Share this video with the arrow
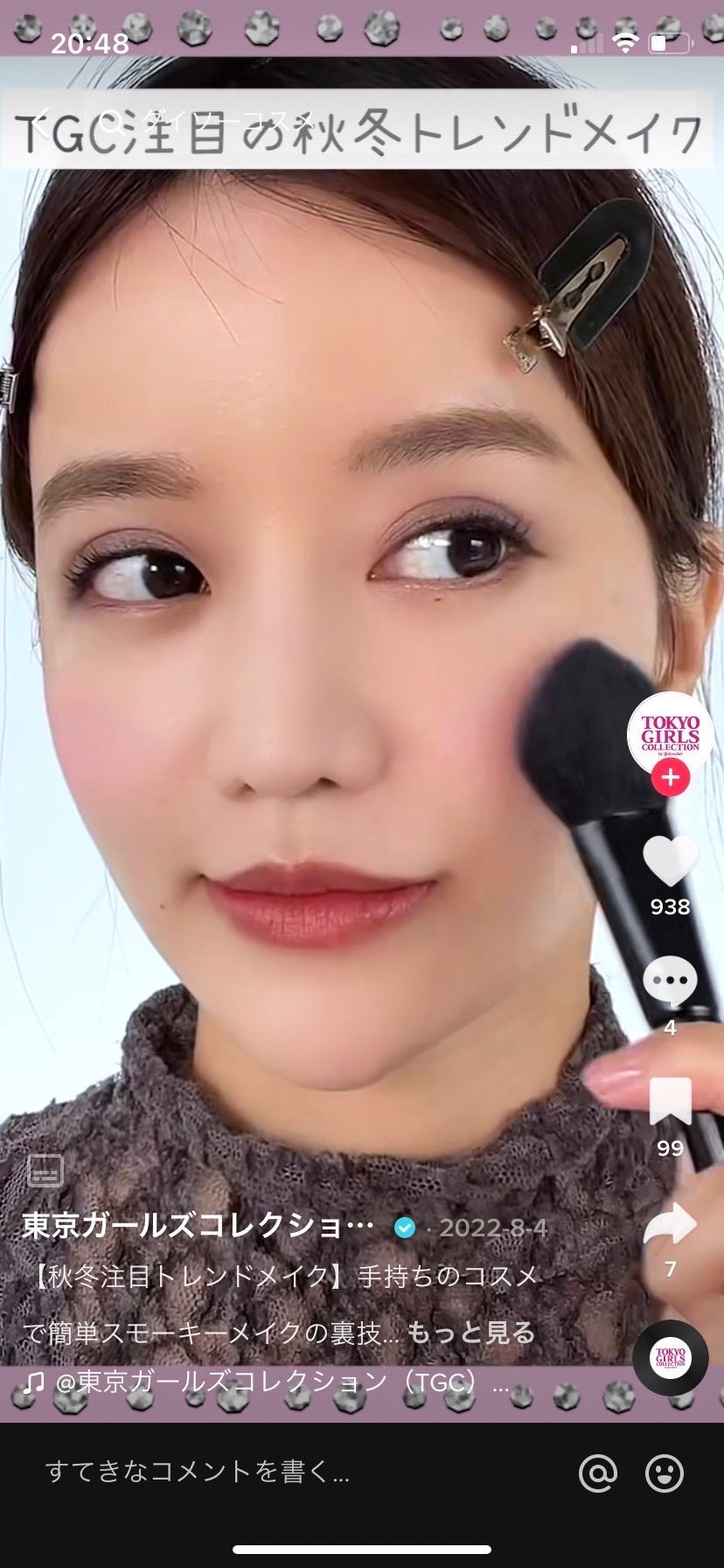724x1568 pixels. tap(671, 1224)
